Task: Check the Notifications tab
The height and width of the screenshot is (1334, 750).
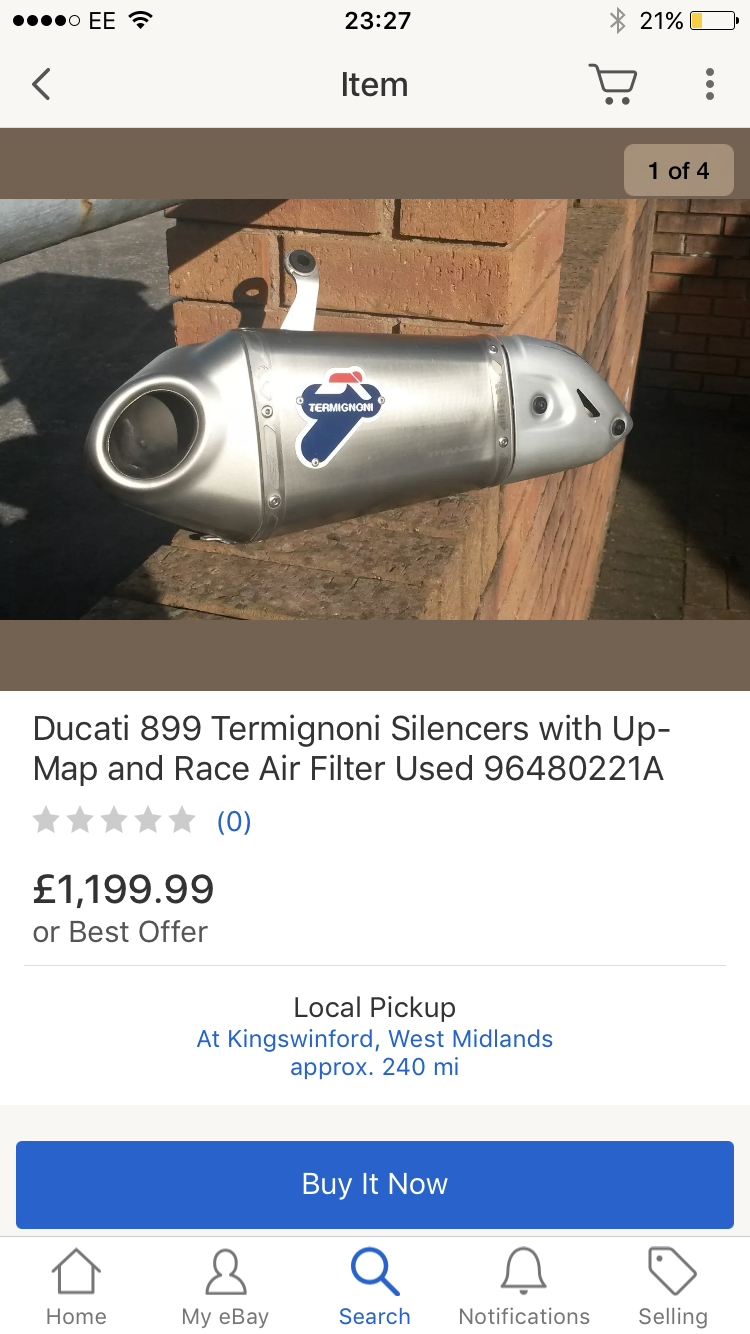Action: 524,1288
